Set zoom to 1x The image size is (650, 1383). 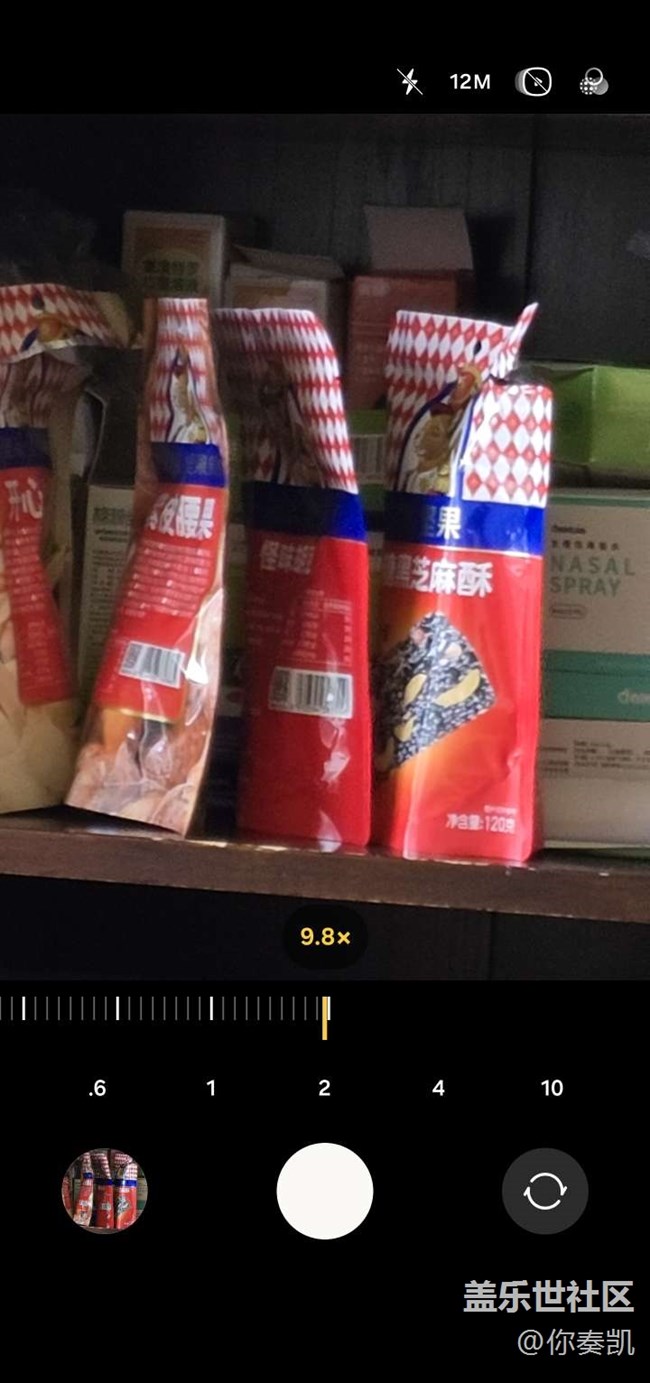[x=211, y=1088]
